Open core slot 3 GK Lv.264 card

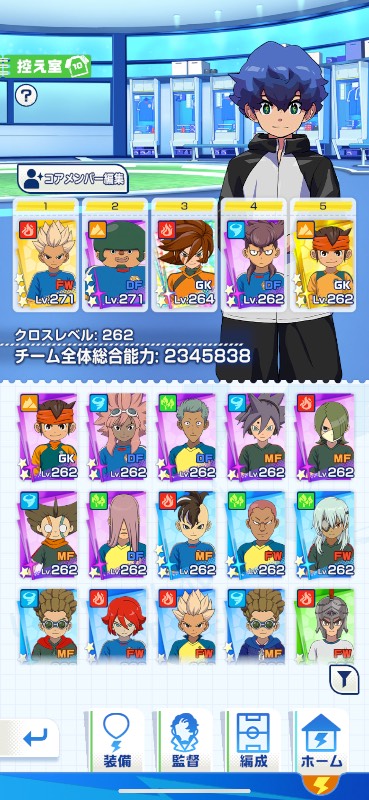184,255
